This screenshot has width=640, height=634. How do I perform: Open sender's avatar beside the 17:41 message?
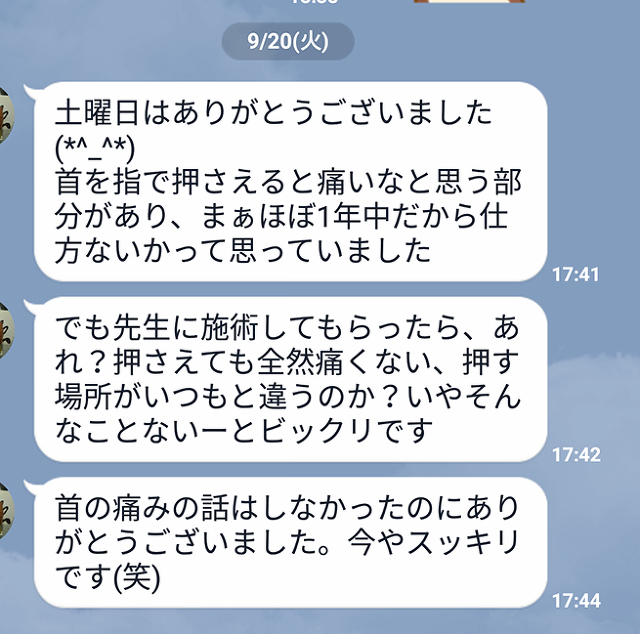6,116
